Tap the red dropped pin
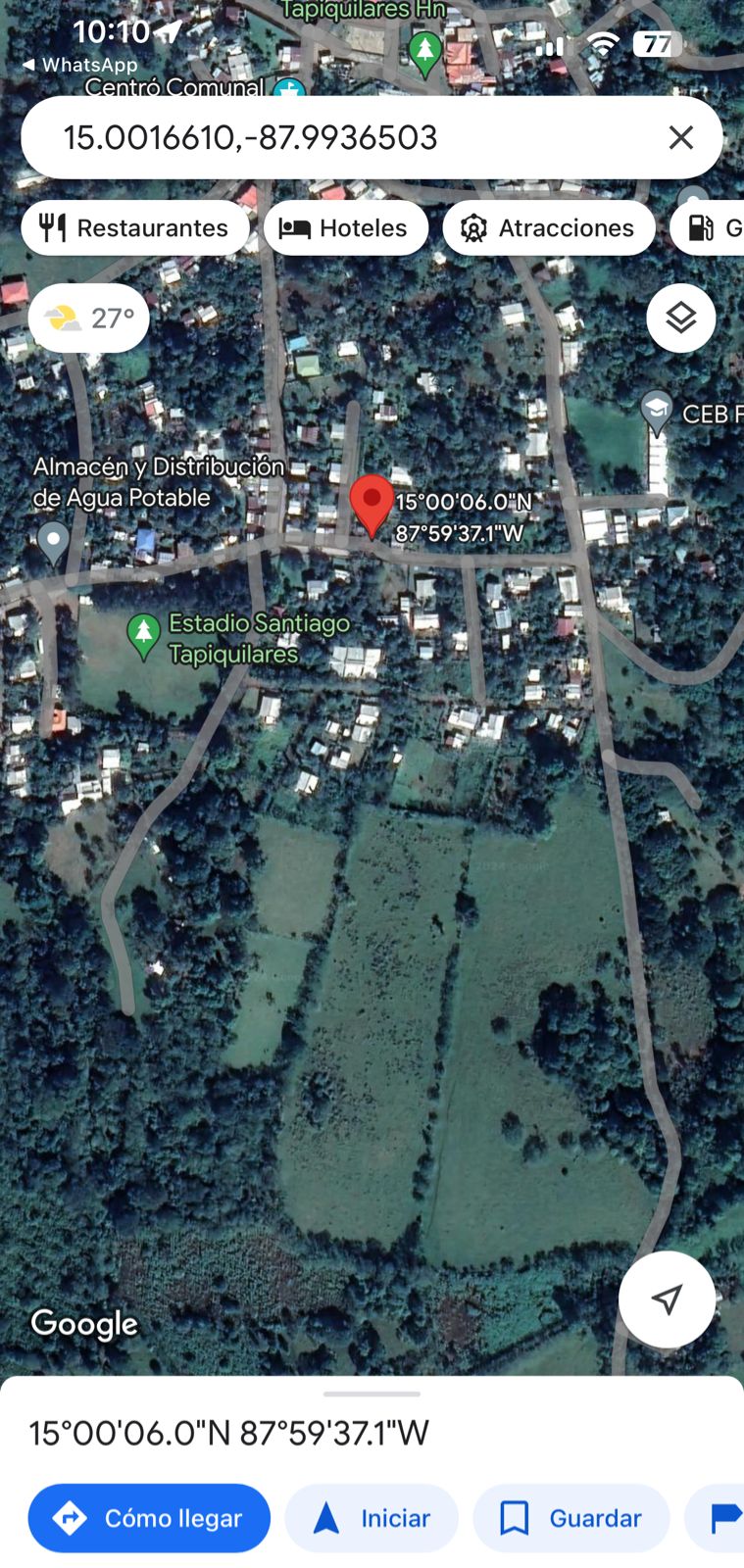This screenshot has height=1568, width=744. tap(372, 504)
